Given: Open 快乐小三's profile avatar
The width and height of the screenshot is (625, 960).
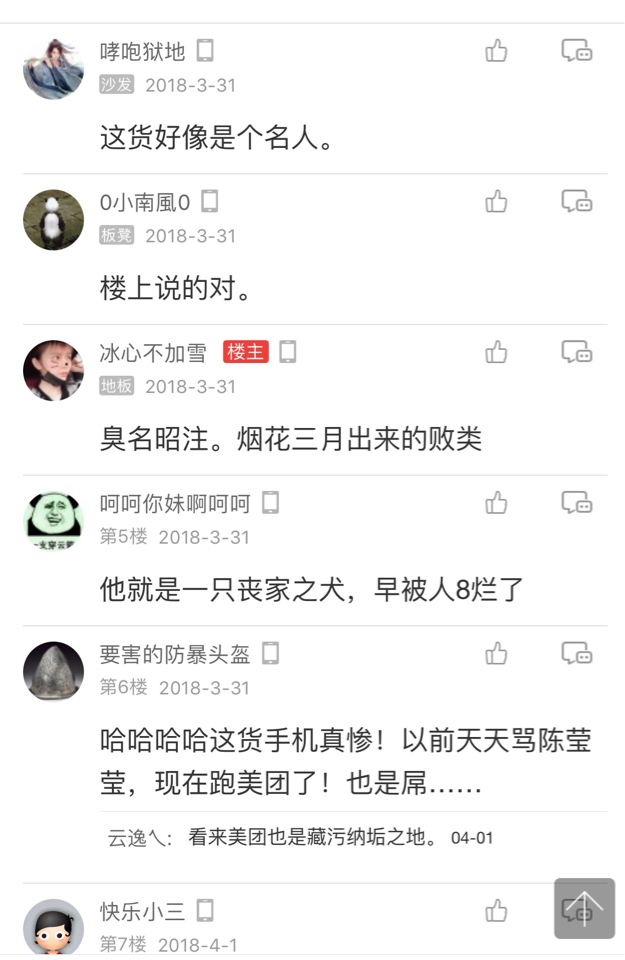Looking at the screenshot, I should [53, 928].
